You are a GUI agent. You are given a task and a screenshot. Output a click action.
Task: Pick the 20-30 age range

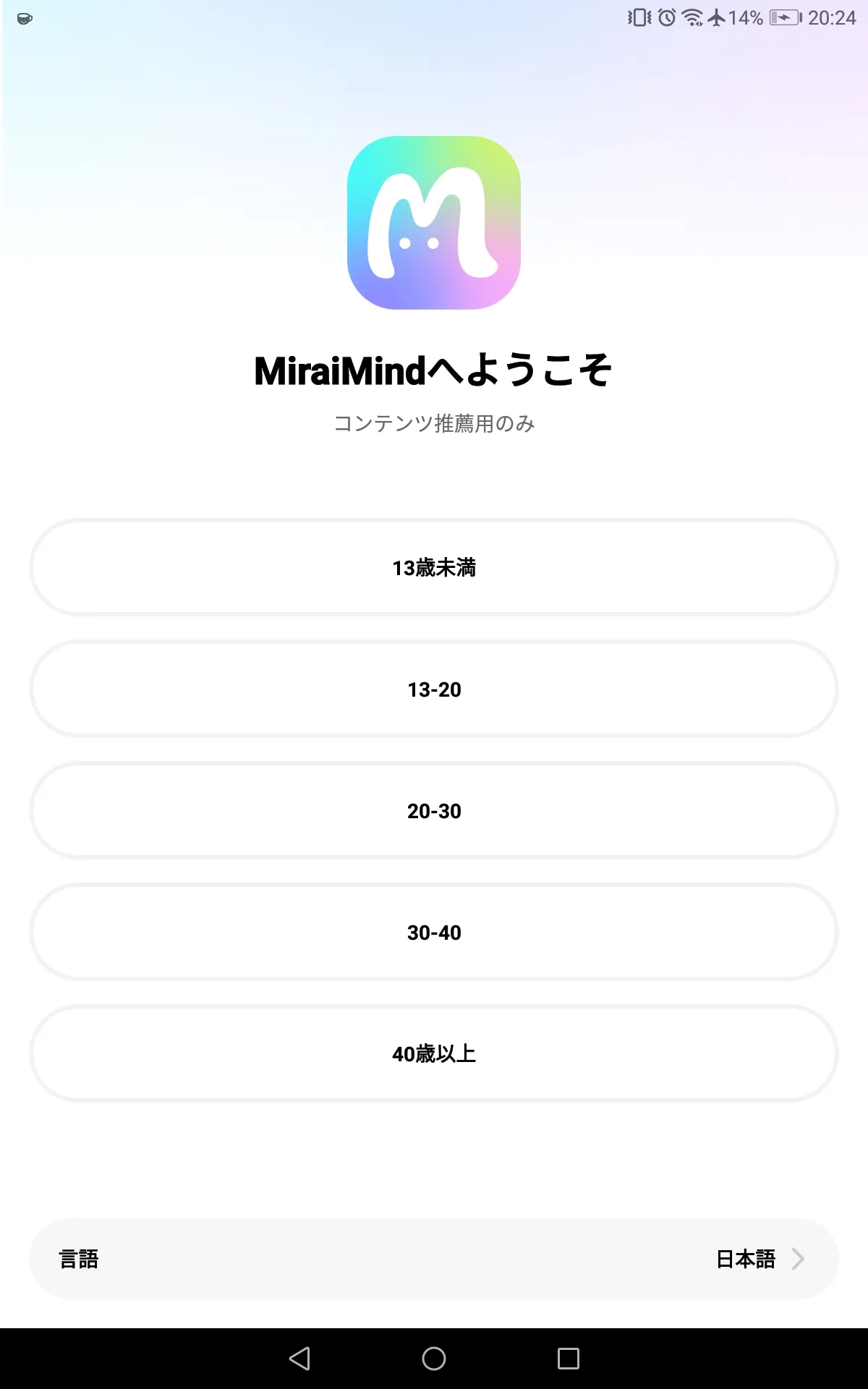(434, 811)
